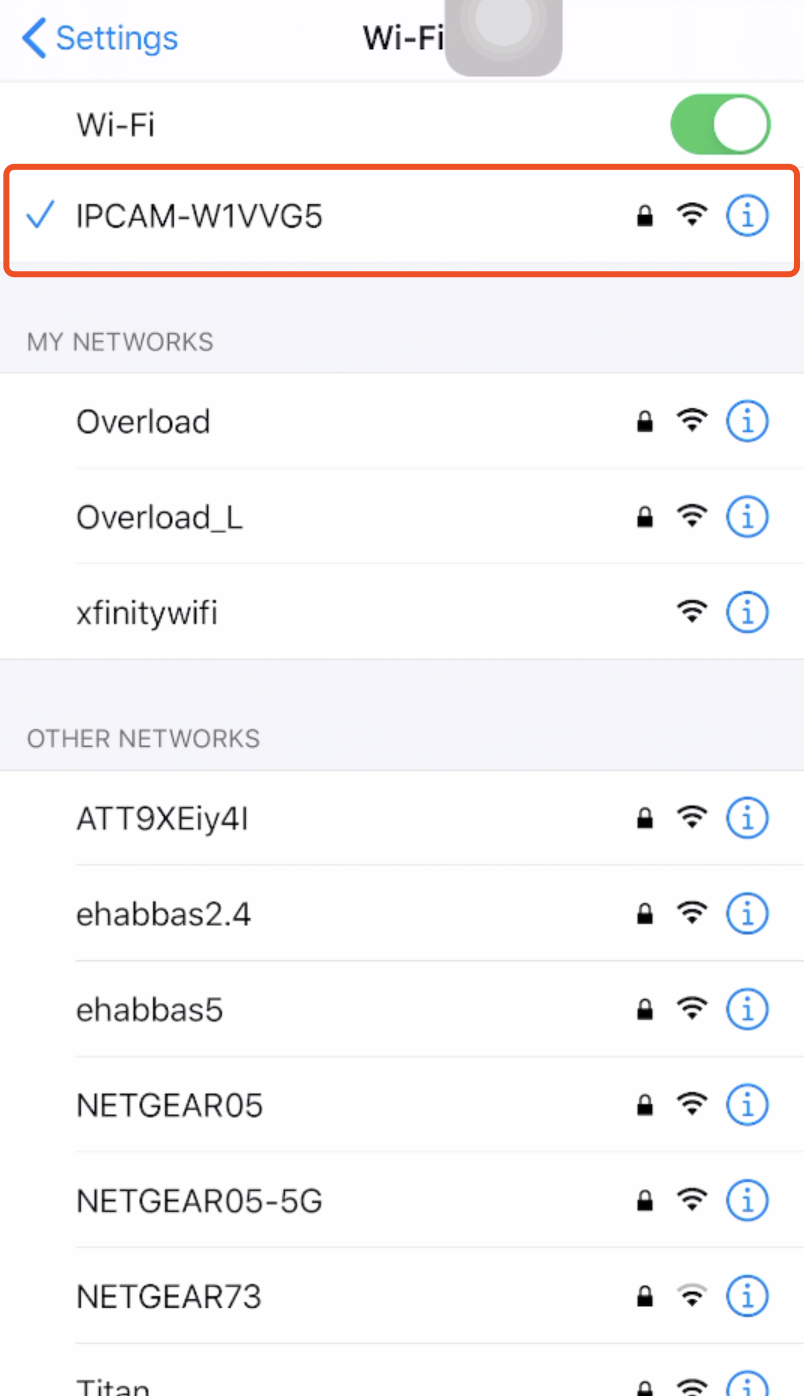Image resolution: width=804 pixels, height=1396 pixels.
Task: Select the NETGEAR73 network
Action: point(168,1297)
